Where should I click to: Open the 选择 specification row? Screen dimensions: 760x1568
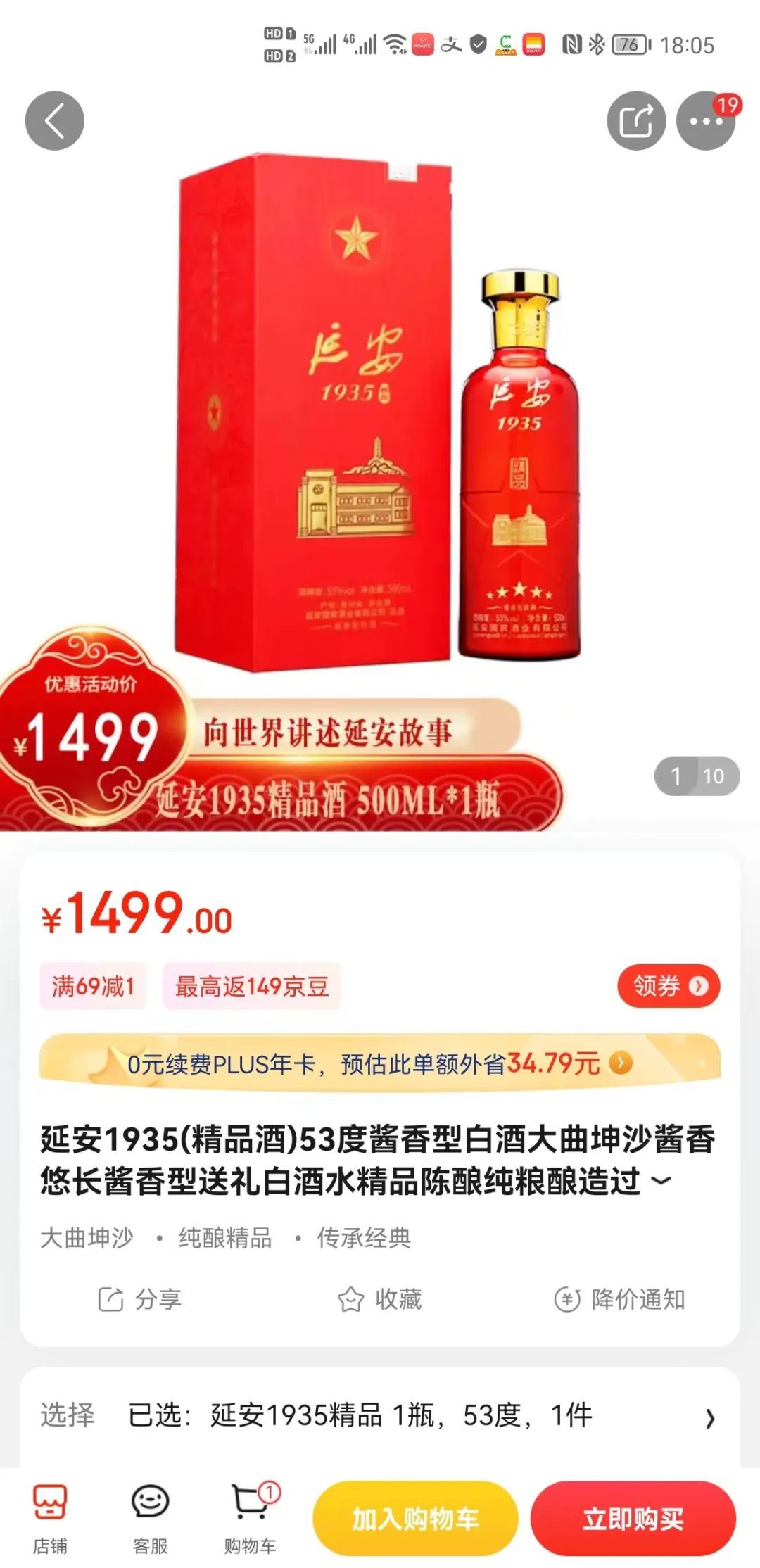point(380,1415)
